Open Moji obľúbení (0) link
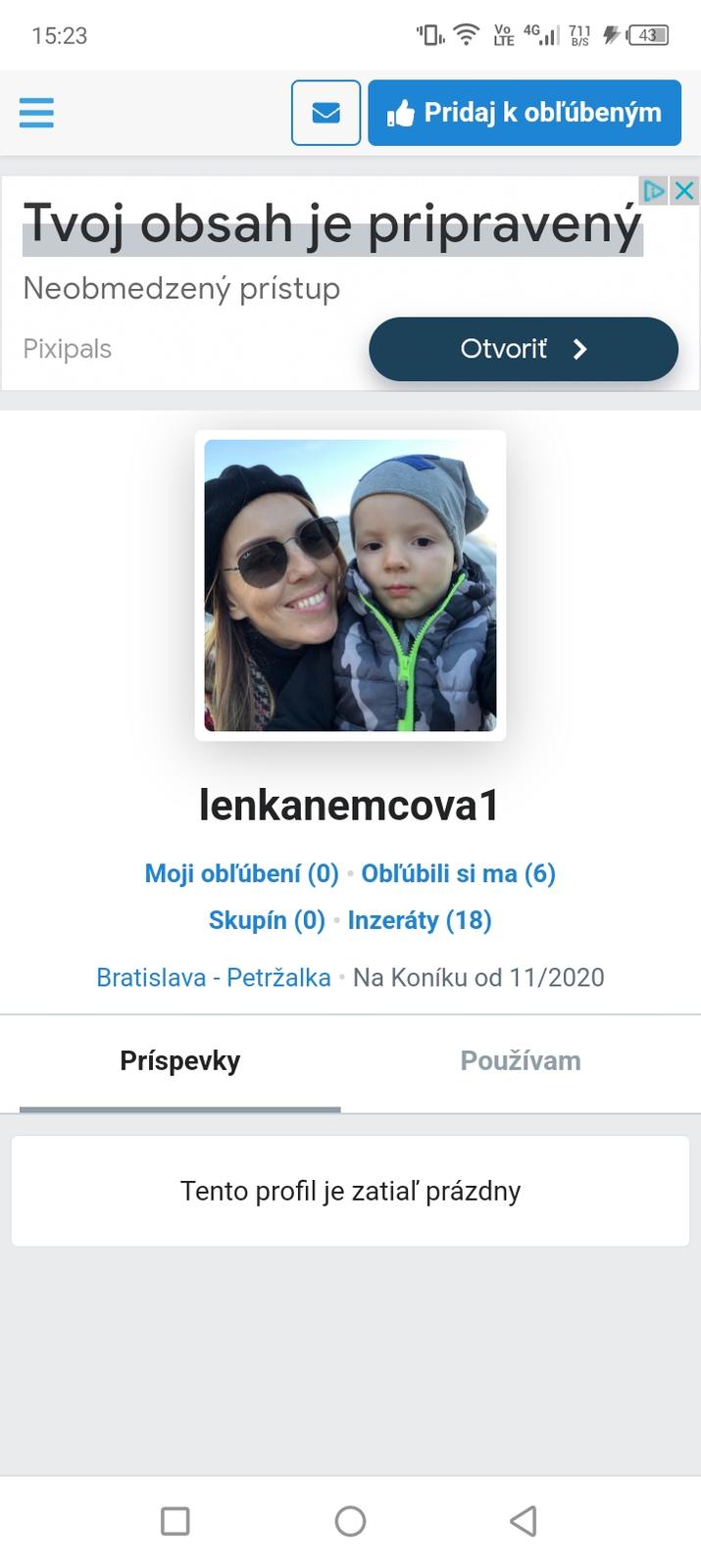This screenshot has height=1568, width=701. (241, 873)
